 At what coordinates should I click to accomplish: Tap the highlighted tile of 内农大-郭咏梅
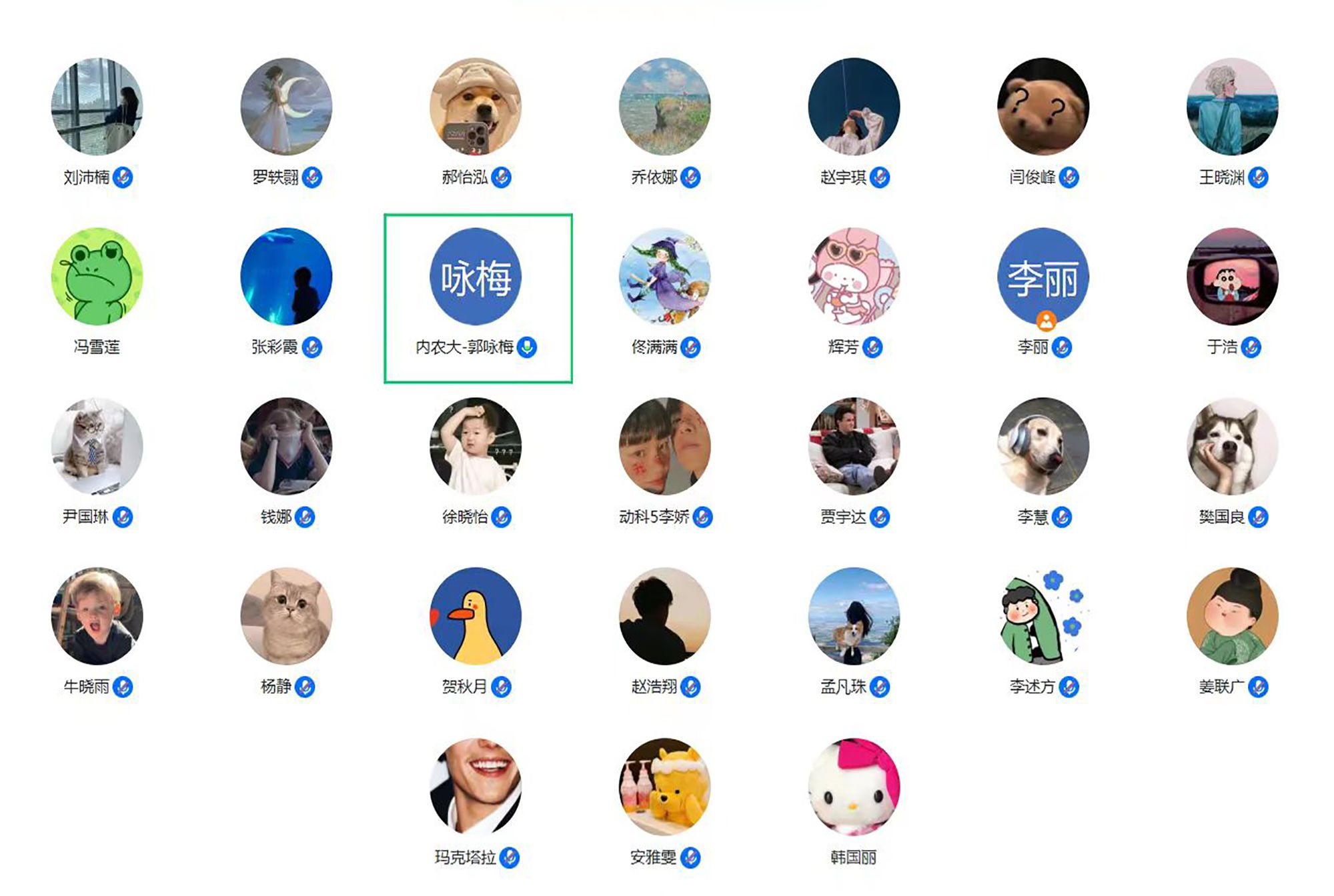tap(476, 277)
